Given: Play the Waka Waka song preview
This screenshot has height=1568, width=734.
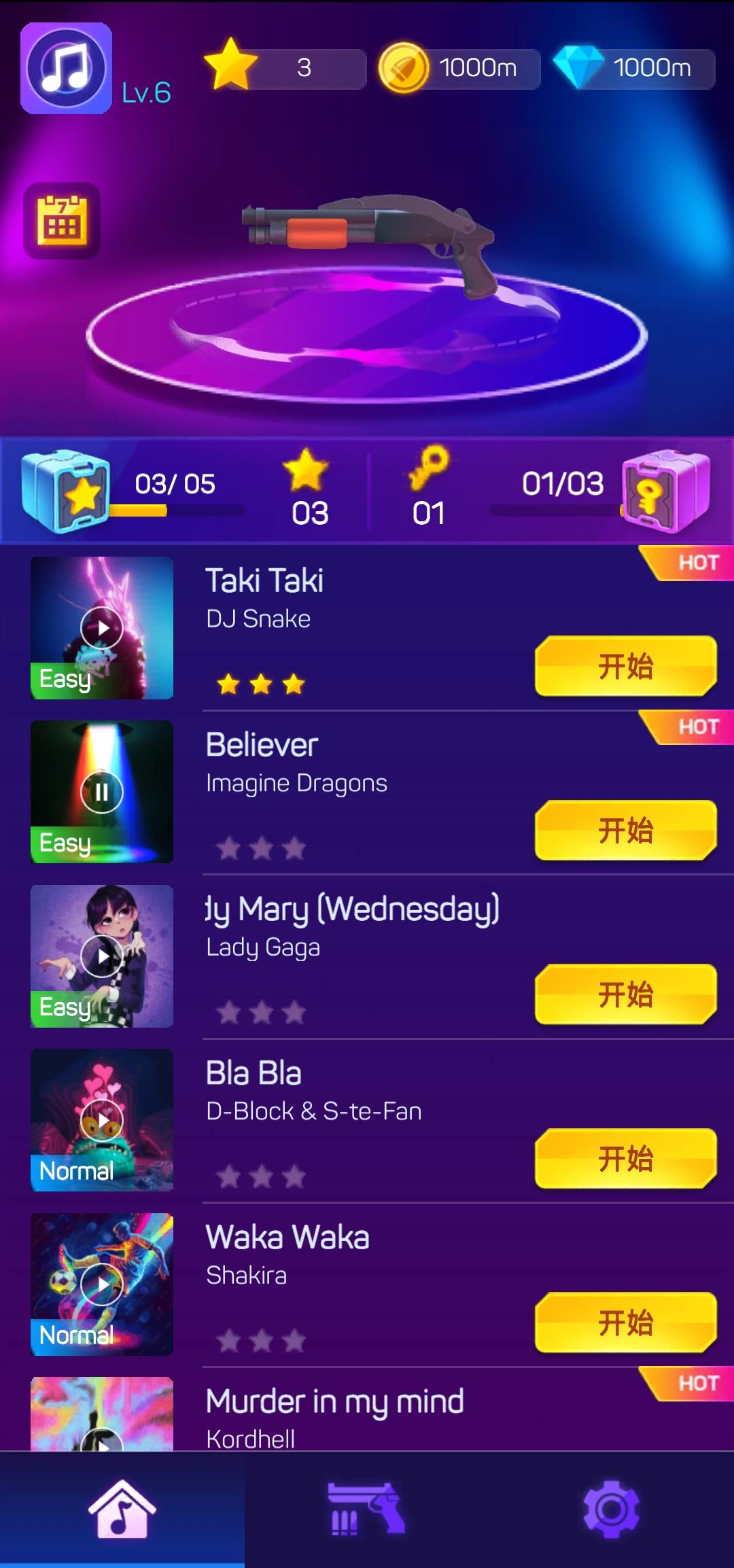Looking at the screenshot, I should (101, 1283).
